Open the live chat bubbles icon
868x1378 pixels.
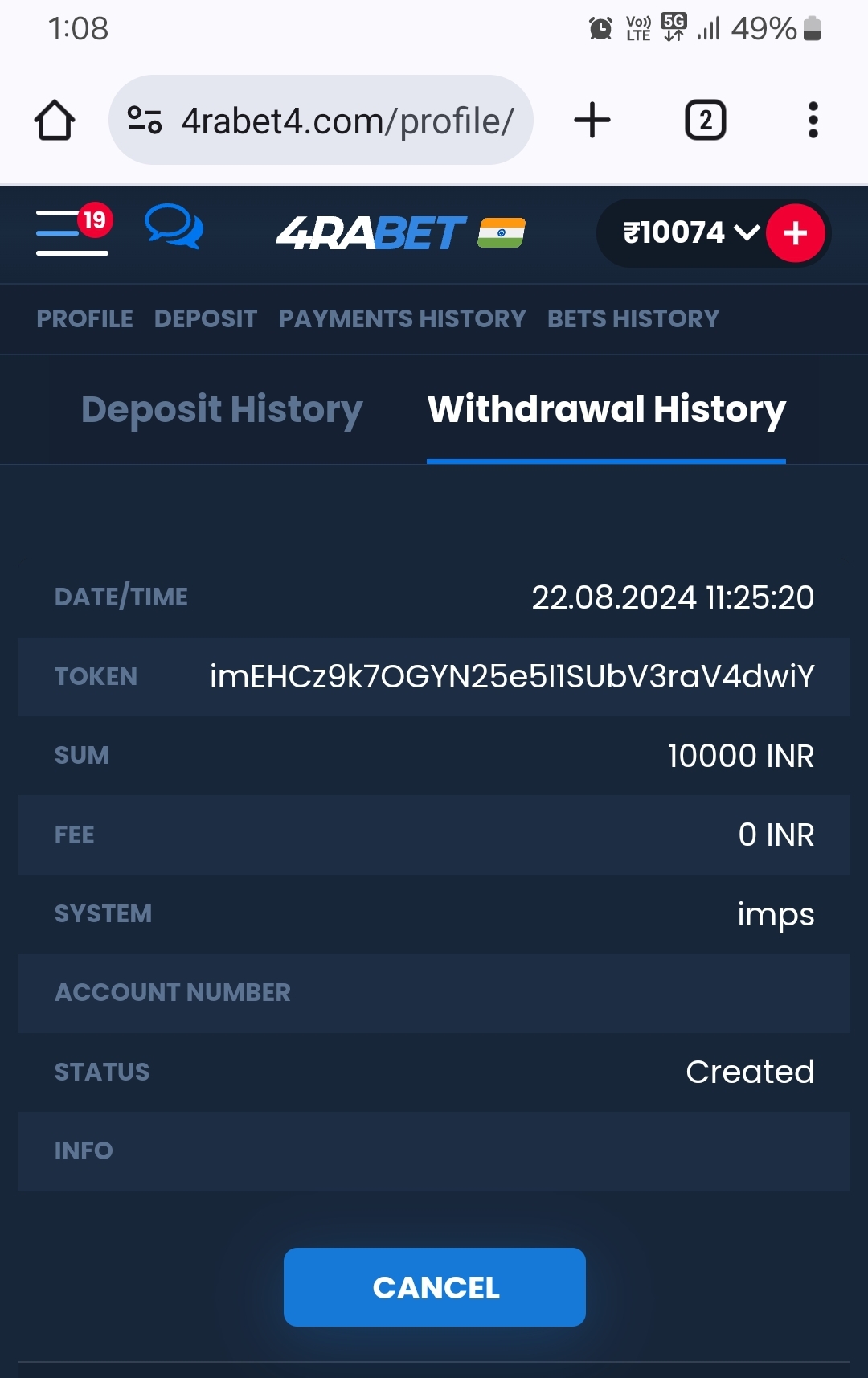coord(174,227)
